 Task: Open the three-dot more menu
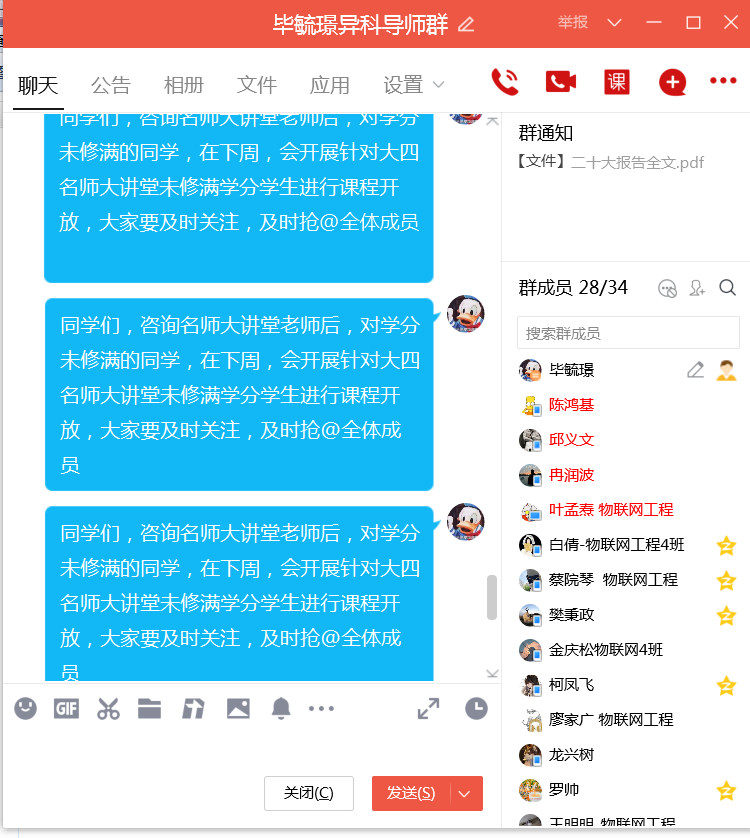click(x=723, y=82)
